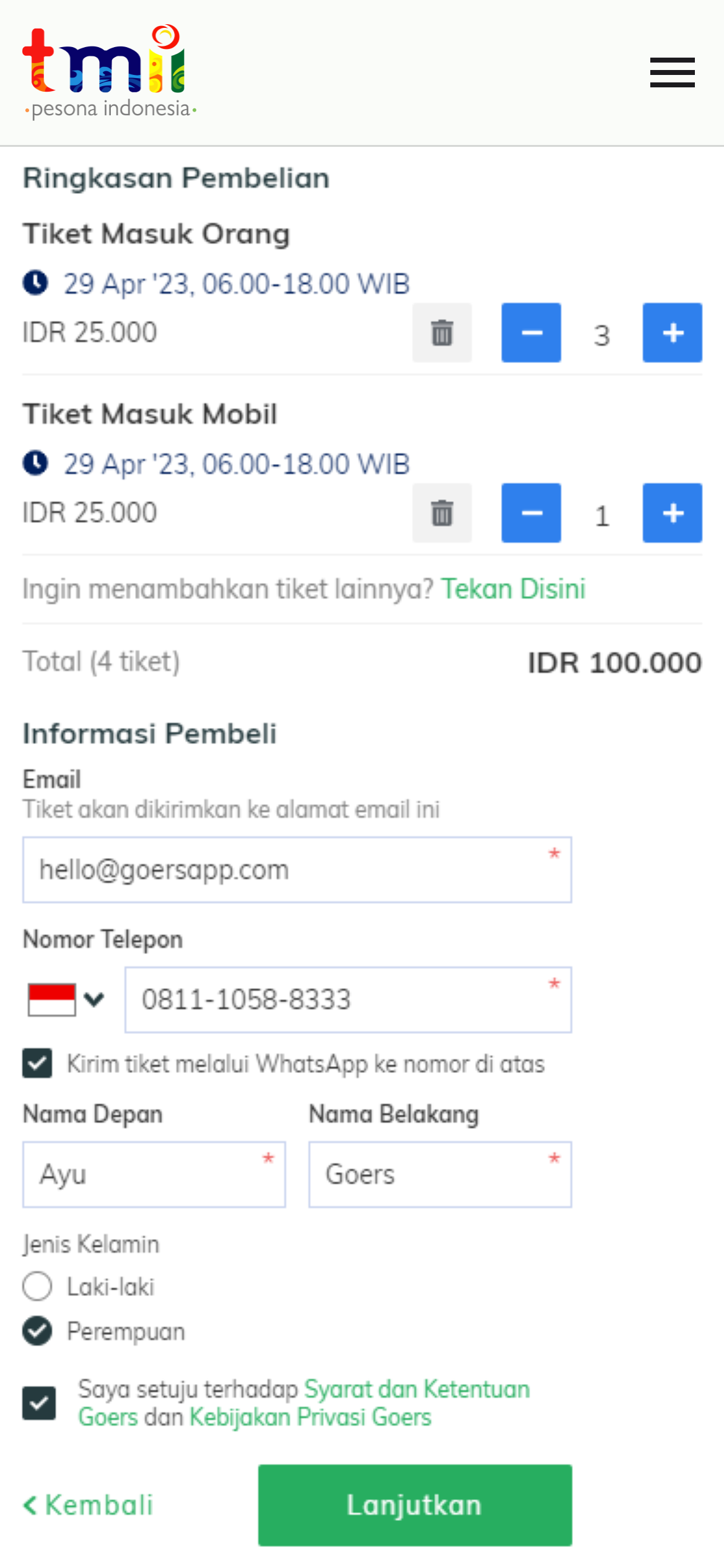724x1568 pixels.
Task: Uncheck Kirim tiket melalui WhatsApp
Action: point(37,1064)
